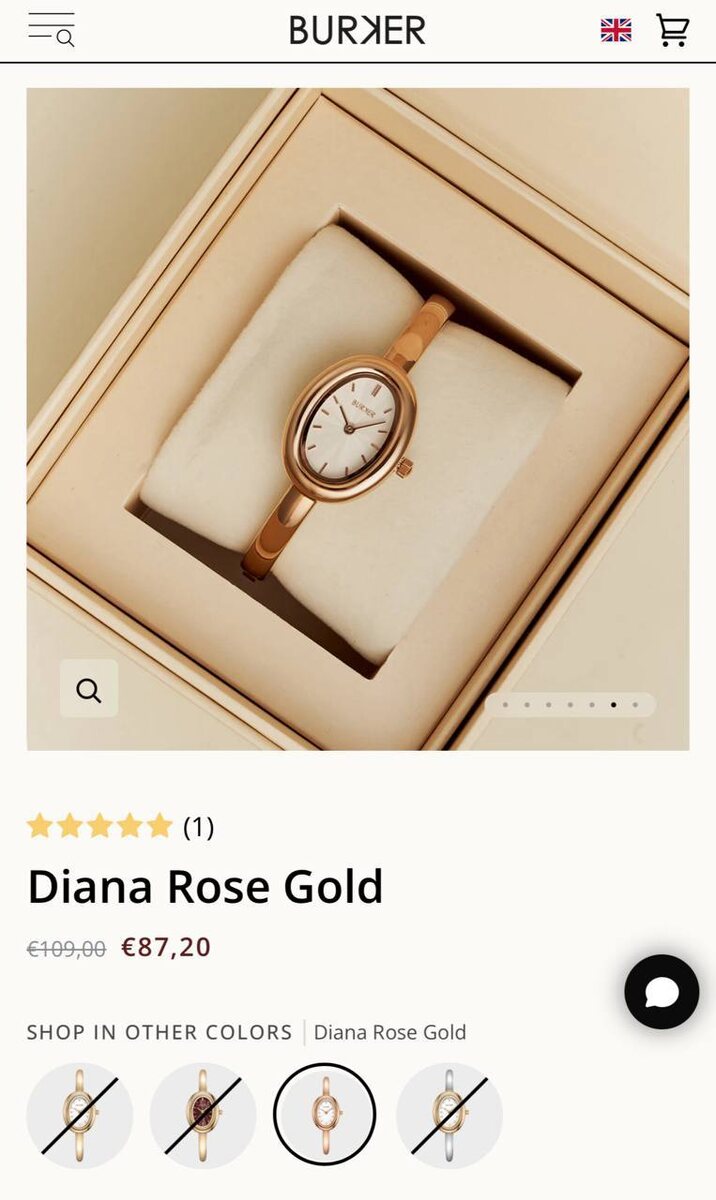Open the menu and search button
This screenshot has width=716, height=1200.
coord(51,30)
